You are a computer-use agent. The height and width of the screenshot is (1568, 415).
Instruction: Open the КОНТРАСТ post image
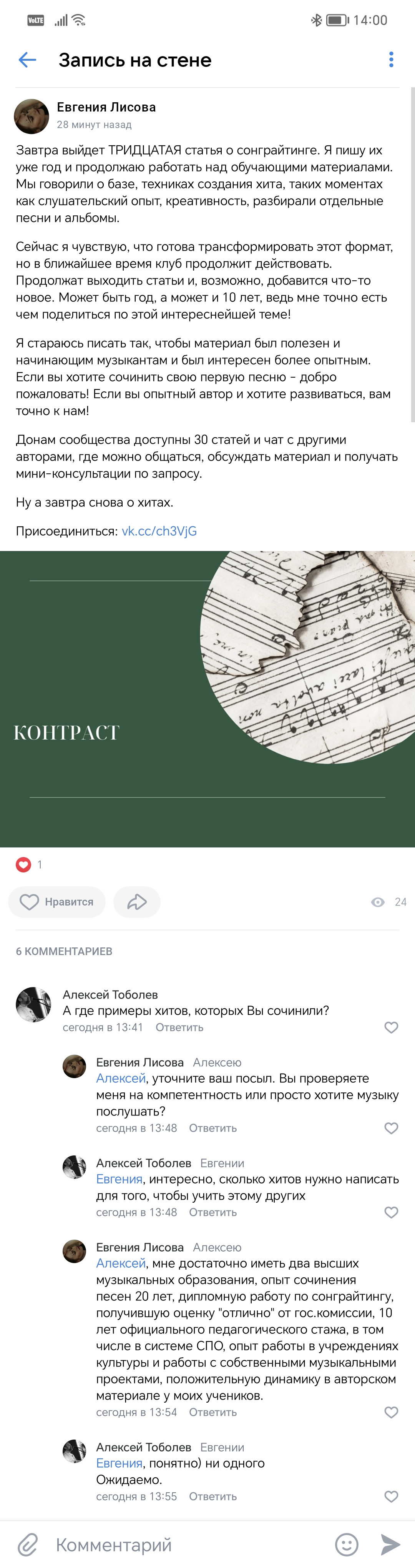207,699
